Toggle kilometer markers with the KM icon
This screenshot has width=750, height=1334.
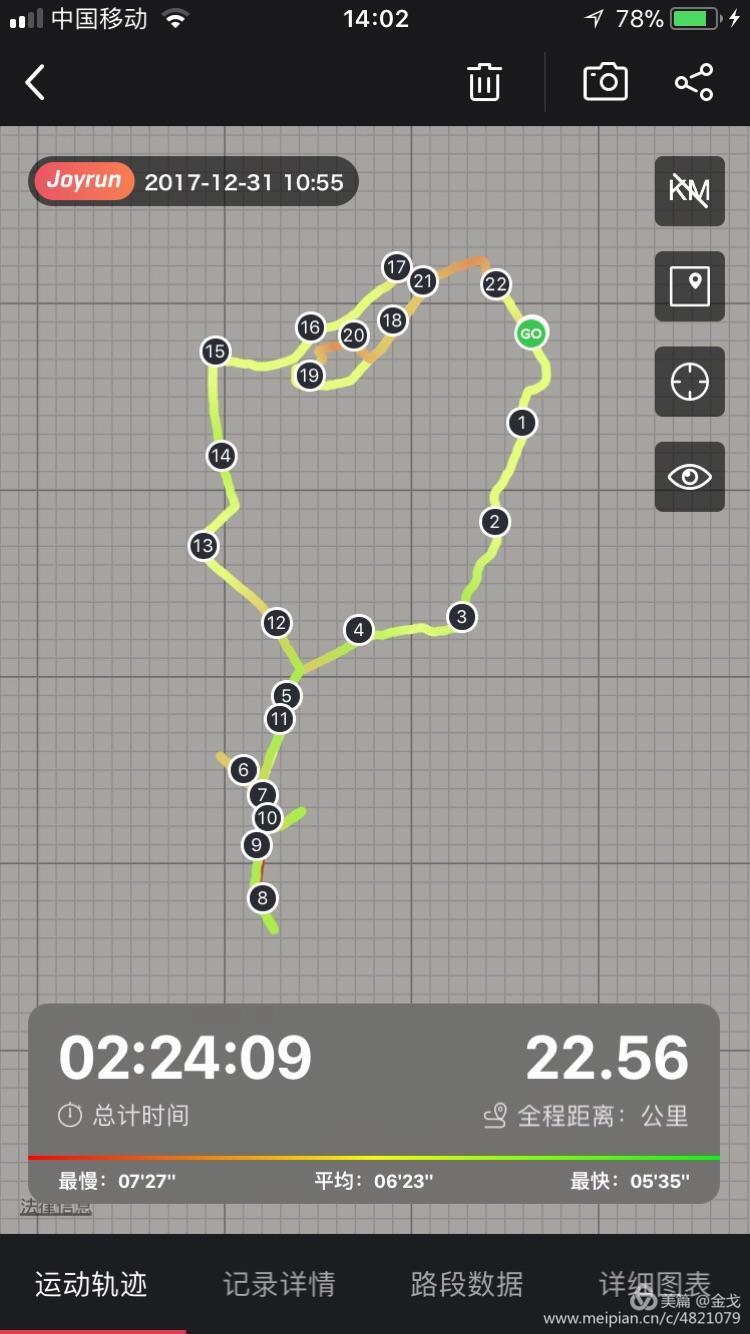tap(689, 191)
